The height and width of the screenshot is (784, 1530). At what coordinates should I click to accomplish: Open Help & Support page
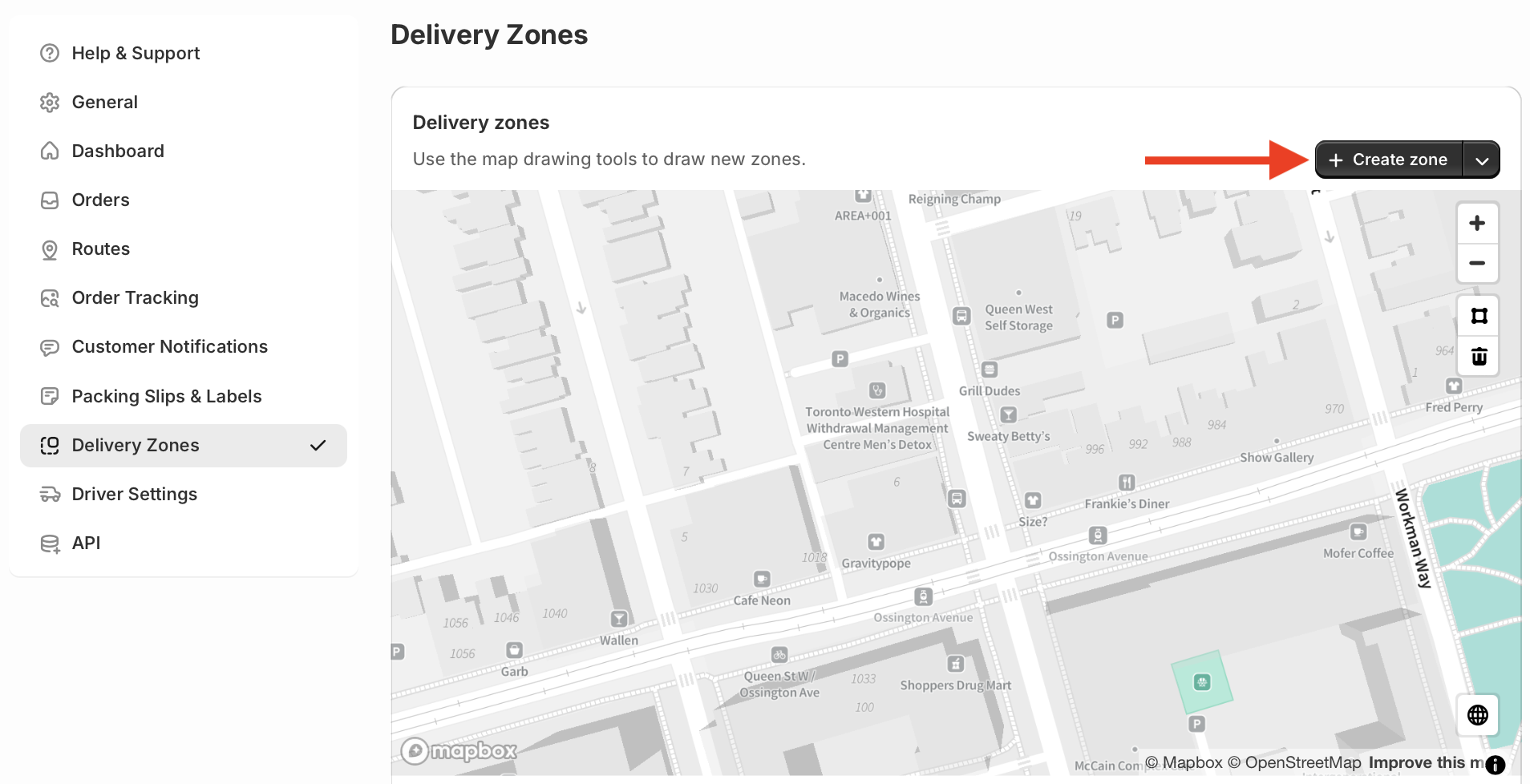[x=136, y=53]
